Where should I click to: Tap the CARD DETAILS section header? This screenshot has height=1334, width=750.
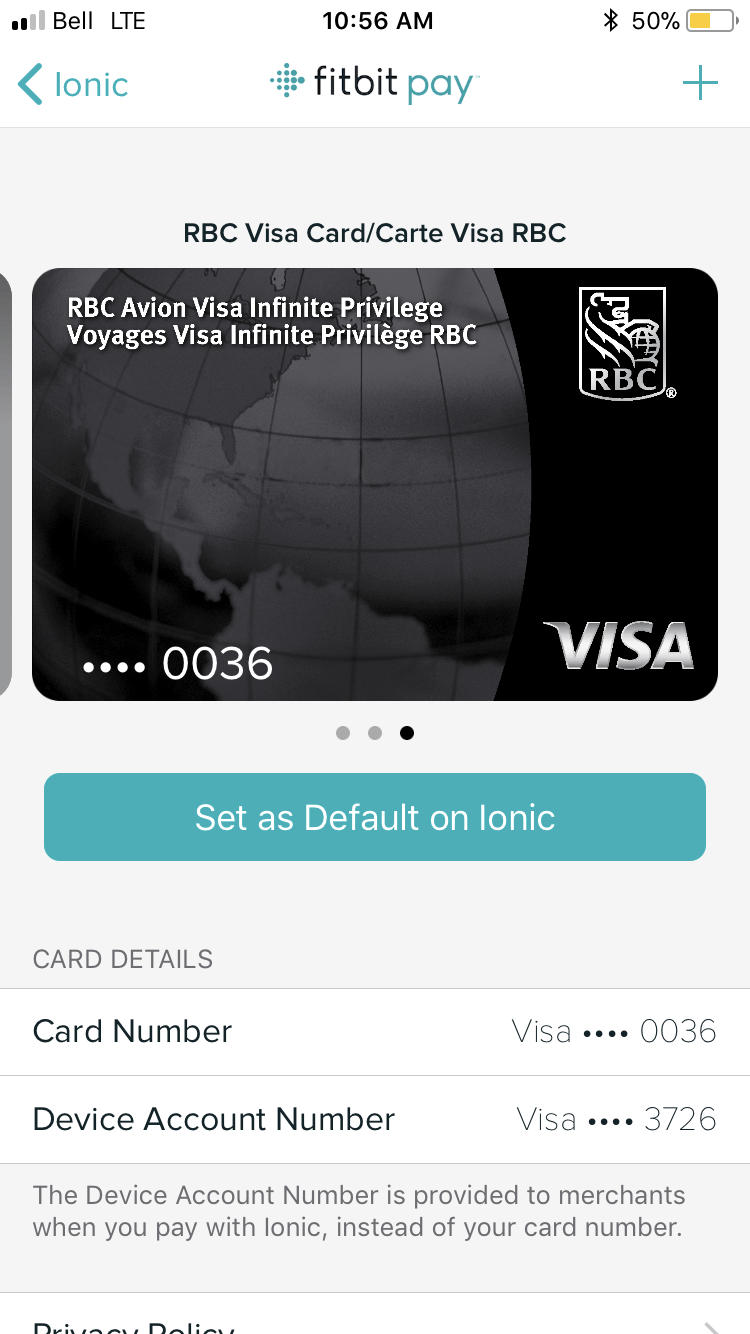click(x=123, y=958)
